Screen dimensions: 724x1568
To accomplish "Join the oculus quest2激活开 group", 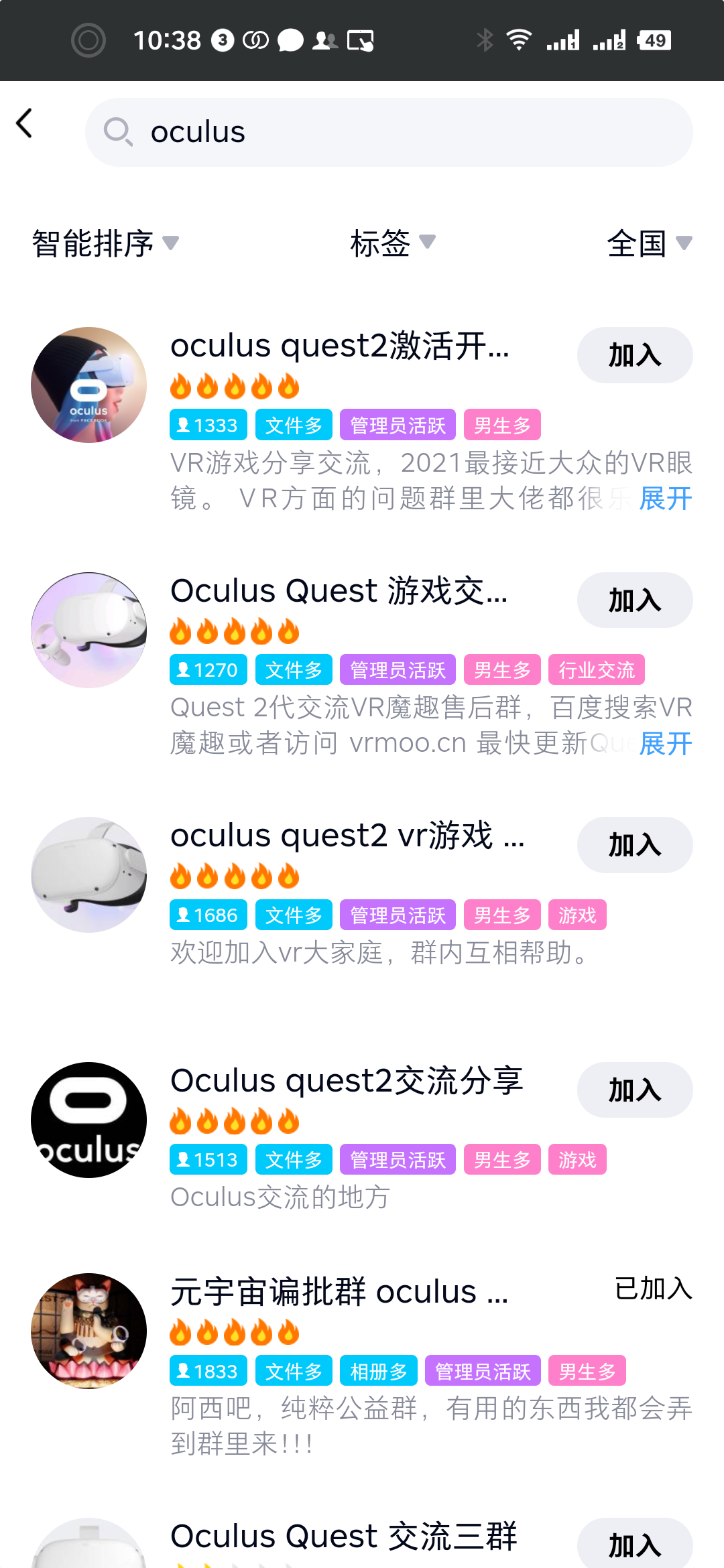I will click(634, 355).
